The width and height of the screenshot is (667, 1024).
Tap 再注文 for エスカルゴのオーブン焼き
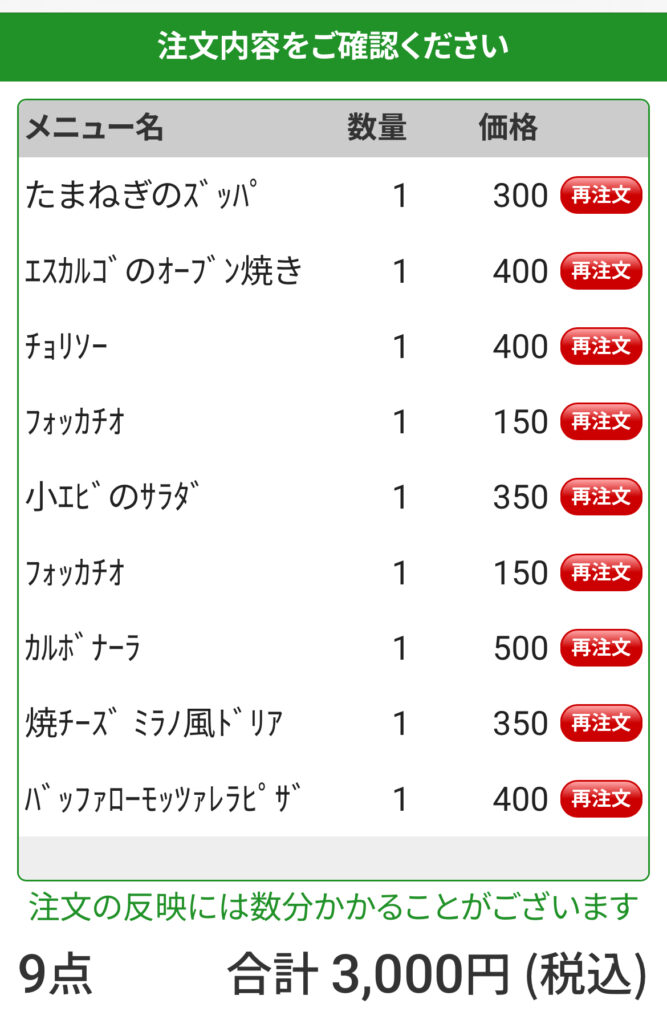600,271
